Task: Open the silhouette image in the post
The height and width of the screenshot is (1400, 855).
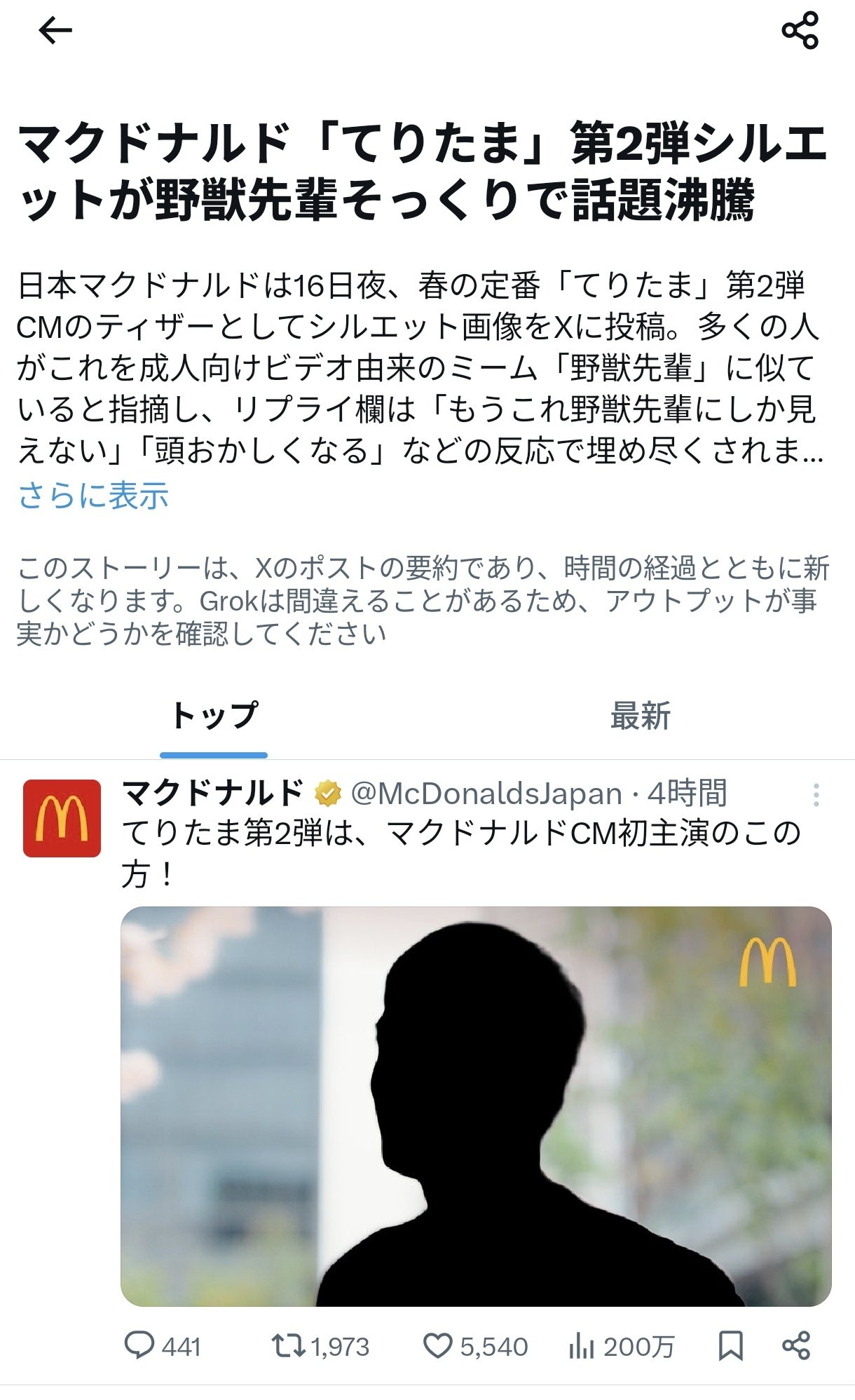Action: pyautogui.click(x=476, y=1106)
